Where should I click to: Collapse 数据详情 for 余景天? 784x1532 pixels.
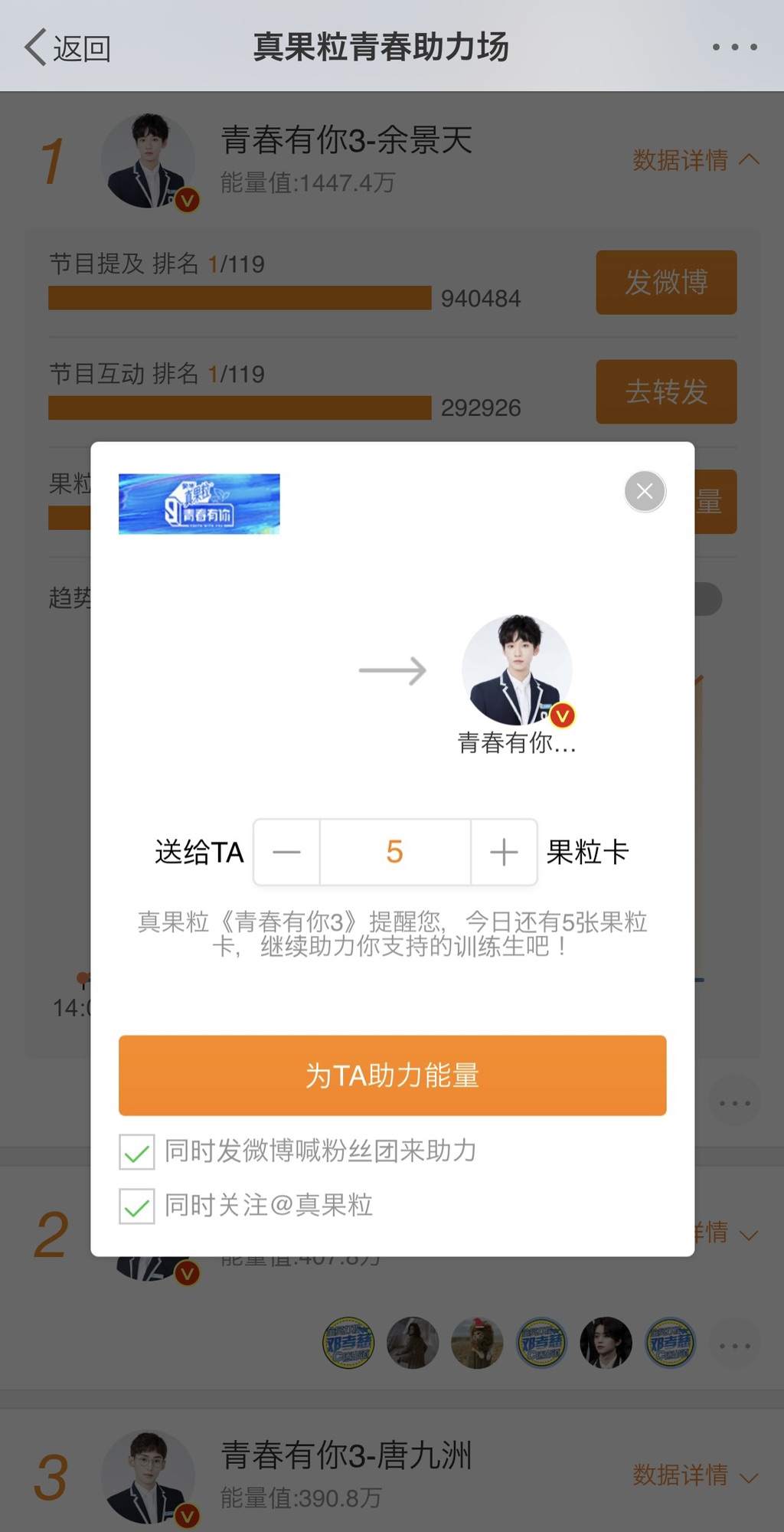tap(694, 160)
